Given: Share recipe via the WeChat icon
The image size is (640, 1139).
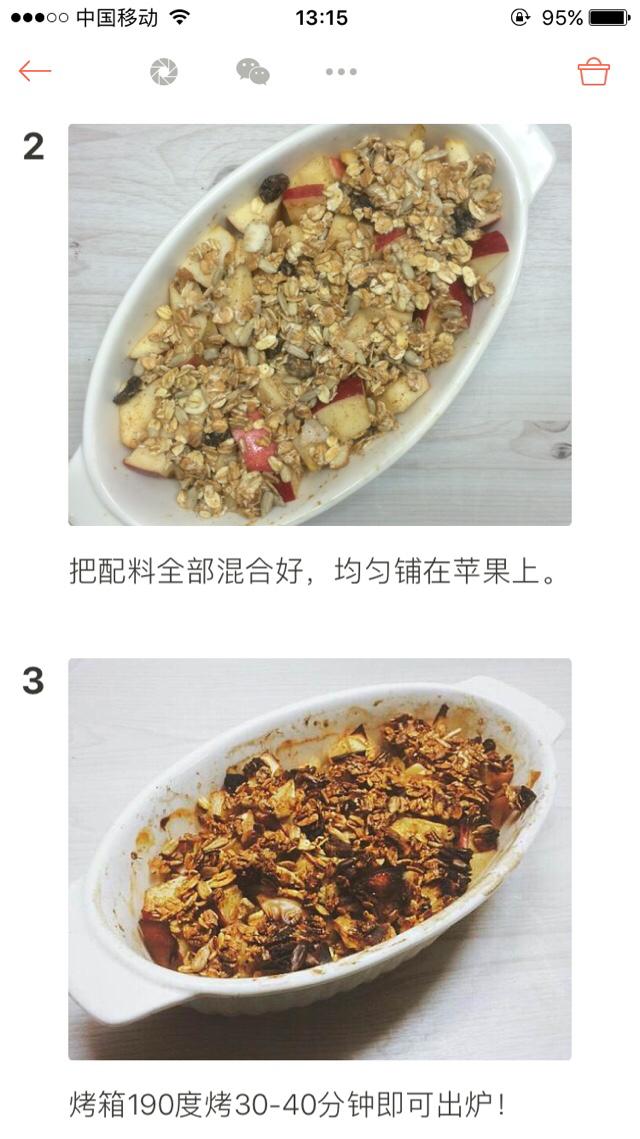Looking at the screenshot, I should [252, 71].
